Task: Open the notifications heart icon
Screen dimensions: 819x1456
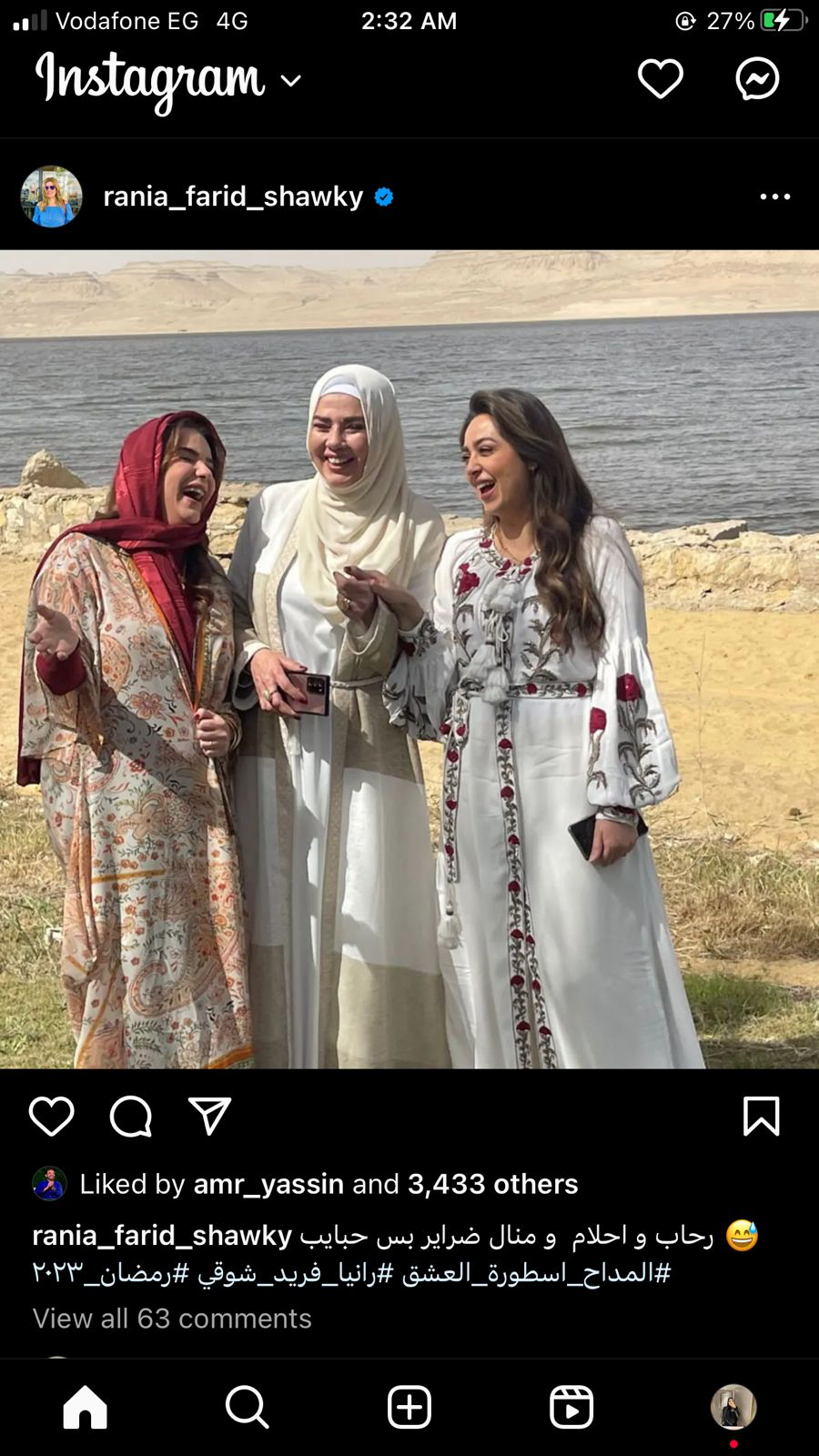Action: point(660,79)
